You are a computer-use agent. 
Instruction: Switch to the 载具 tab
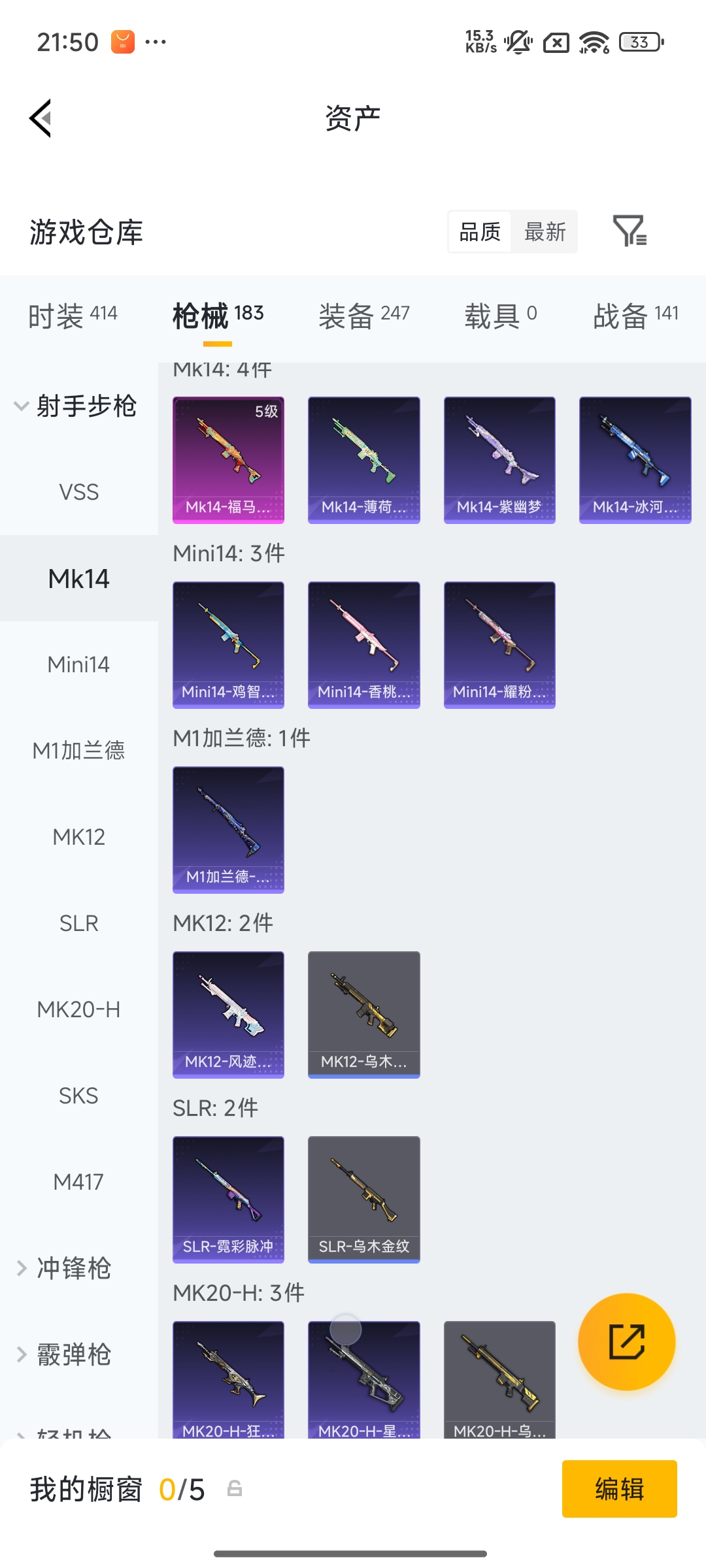(501, 316)
